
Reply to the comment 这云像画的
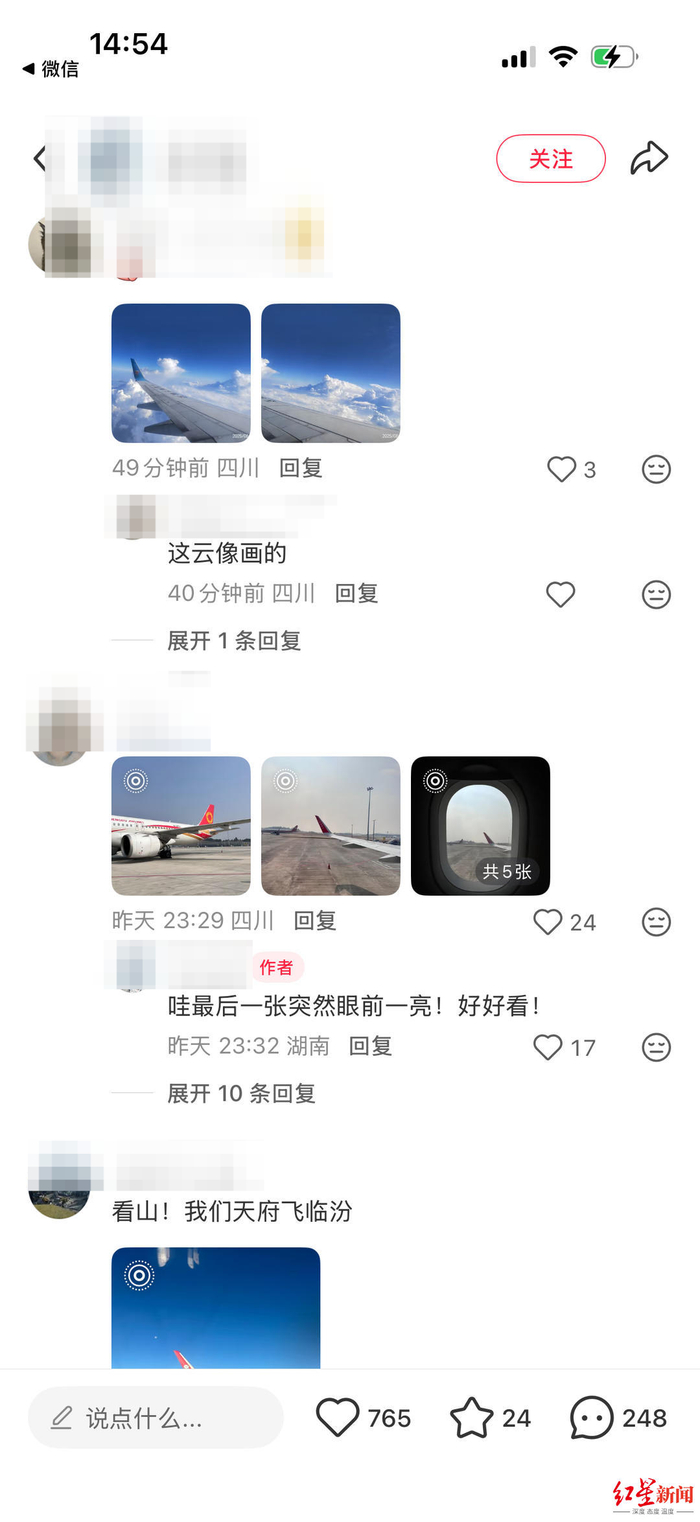click(x=356, y=594)
